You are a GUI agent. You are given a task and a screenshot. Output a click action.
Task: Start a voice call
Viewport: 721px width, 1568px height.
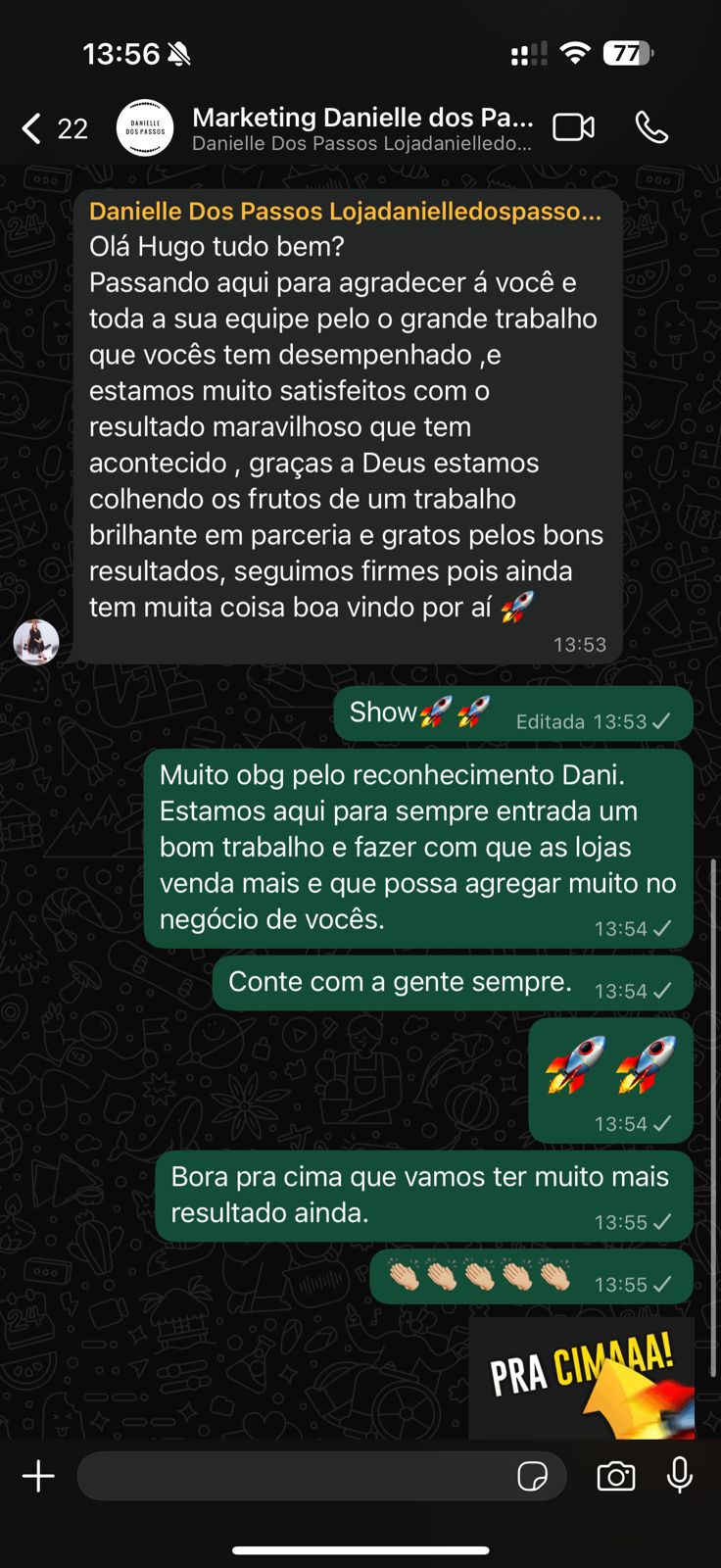[651, 127]
